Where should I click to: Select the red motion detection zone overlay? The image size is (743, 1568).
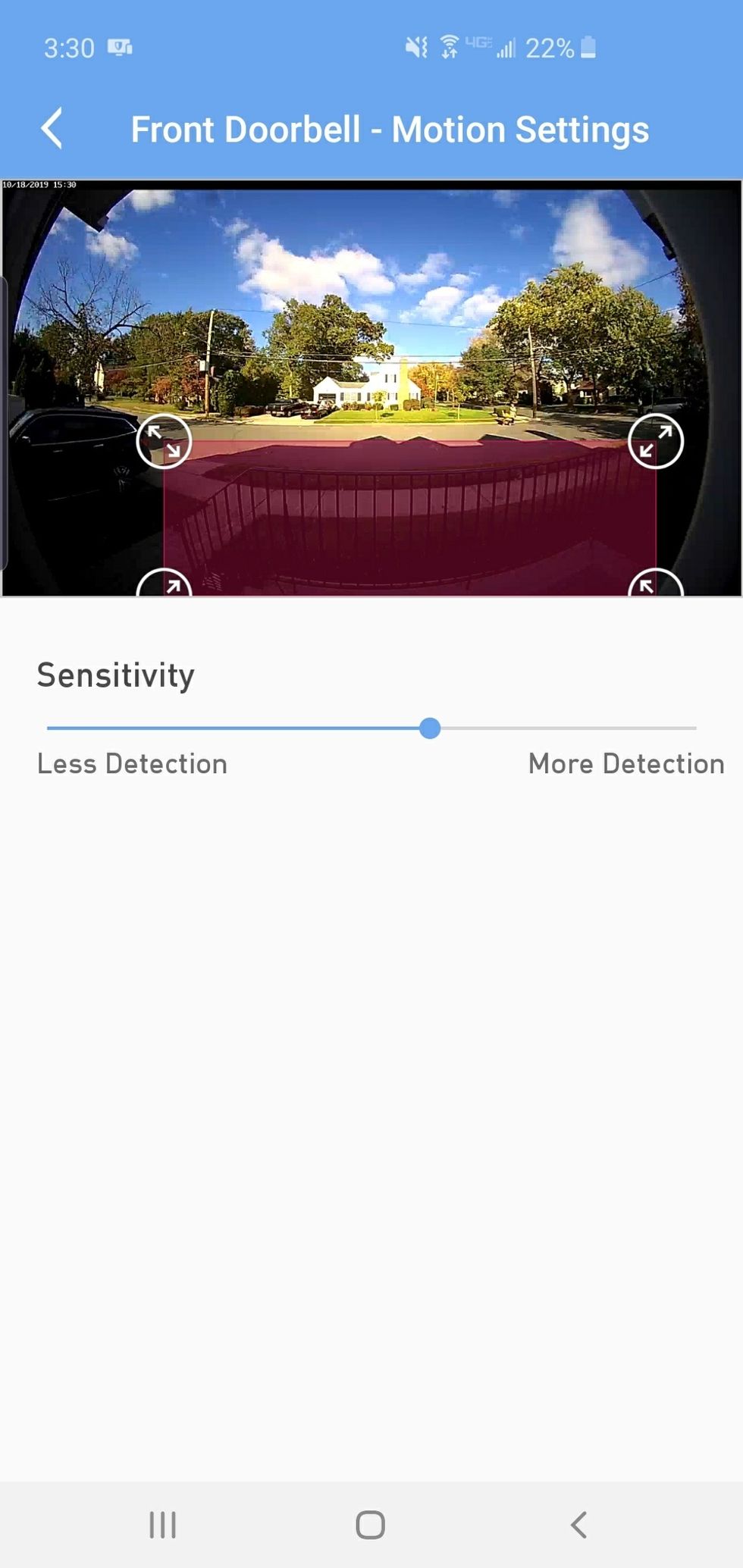pyautogui.click(x=409, y=515)
